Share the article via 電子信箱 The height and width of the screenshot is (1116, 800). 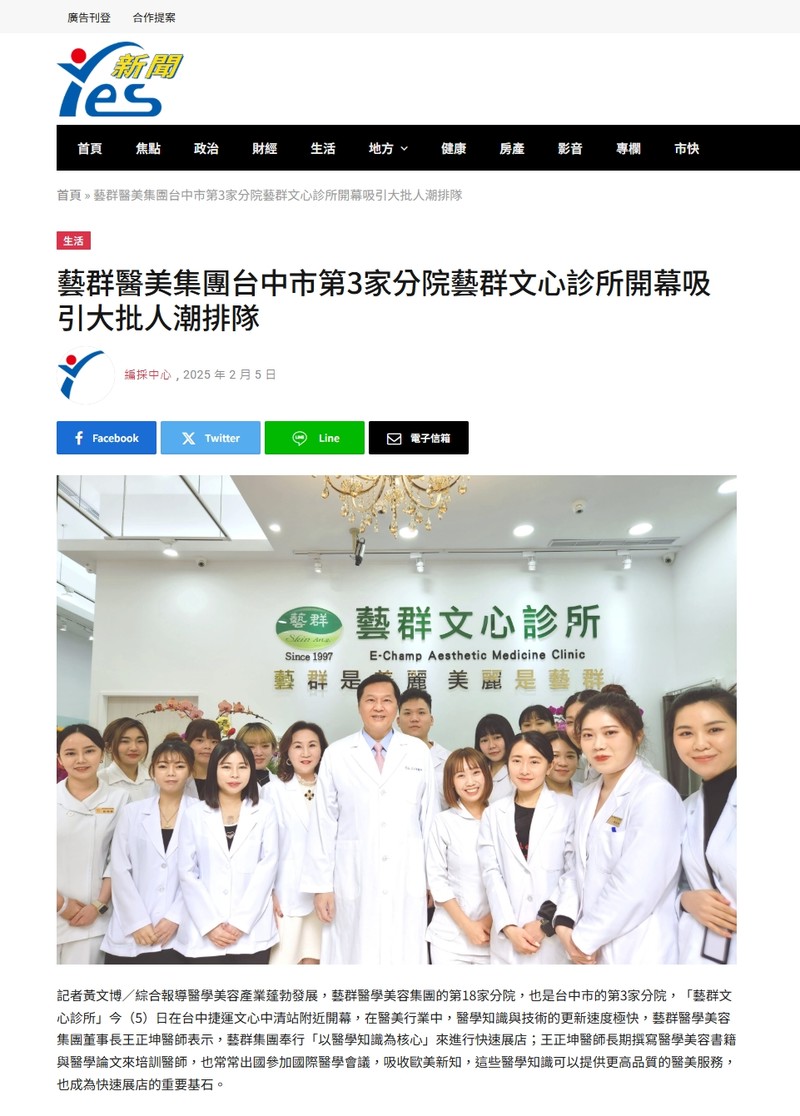tap(418, 438)
